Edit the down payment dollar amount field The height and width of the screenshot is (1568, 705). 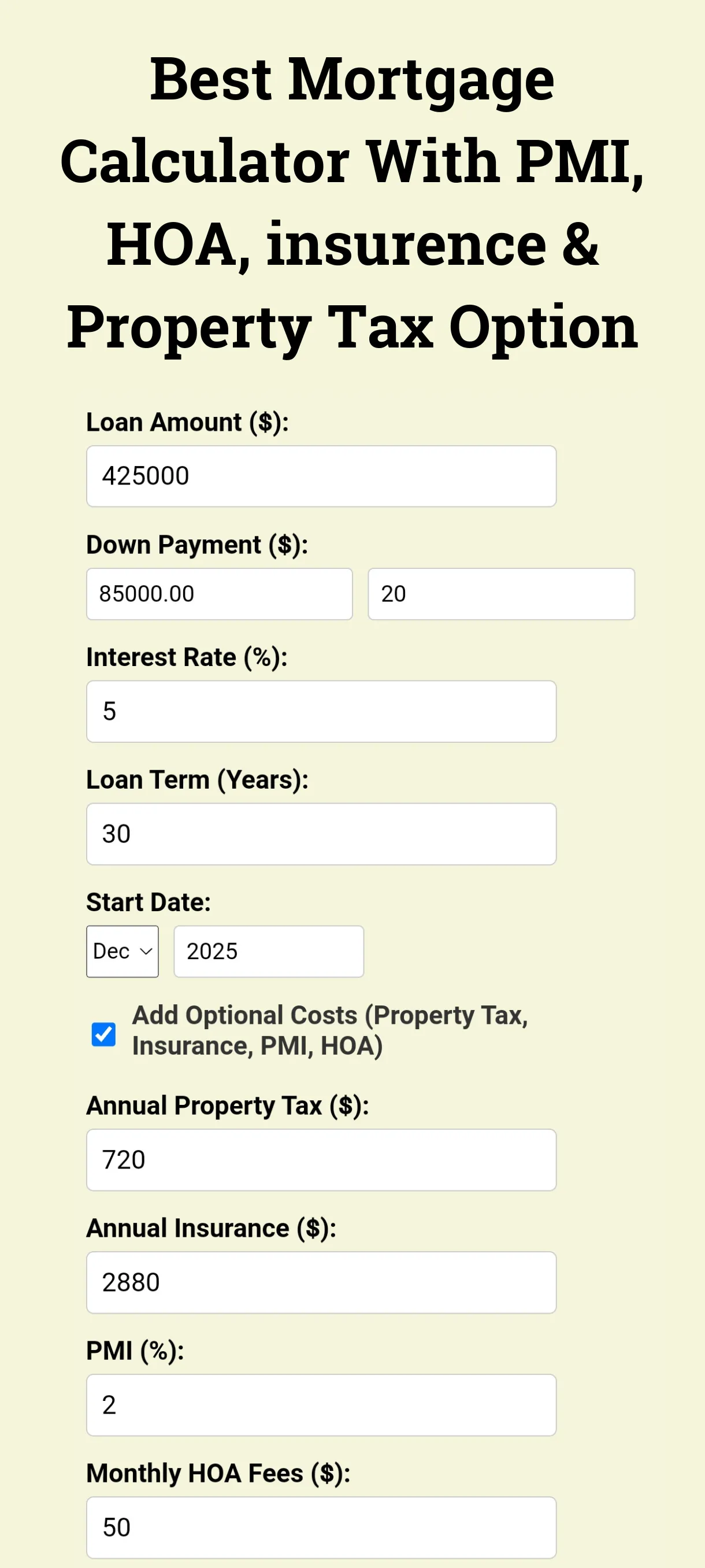(x=219, y=594)
